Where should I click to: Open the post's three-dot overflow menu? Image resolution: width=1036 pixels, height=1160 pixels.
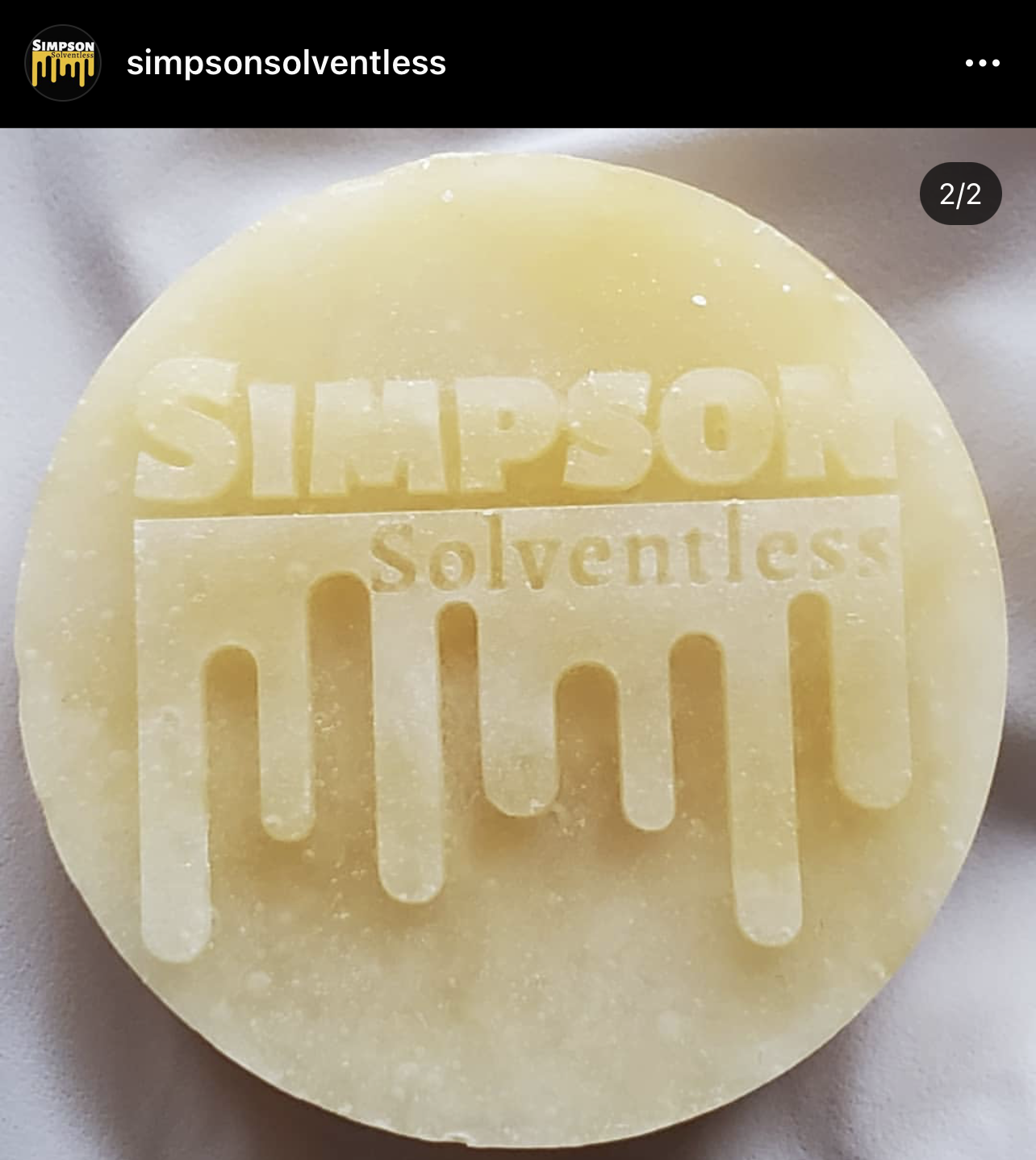pos(982,63)
